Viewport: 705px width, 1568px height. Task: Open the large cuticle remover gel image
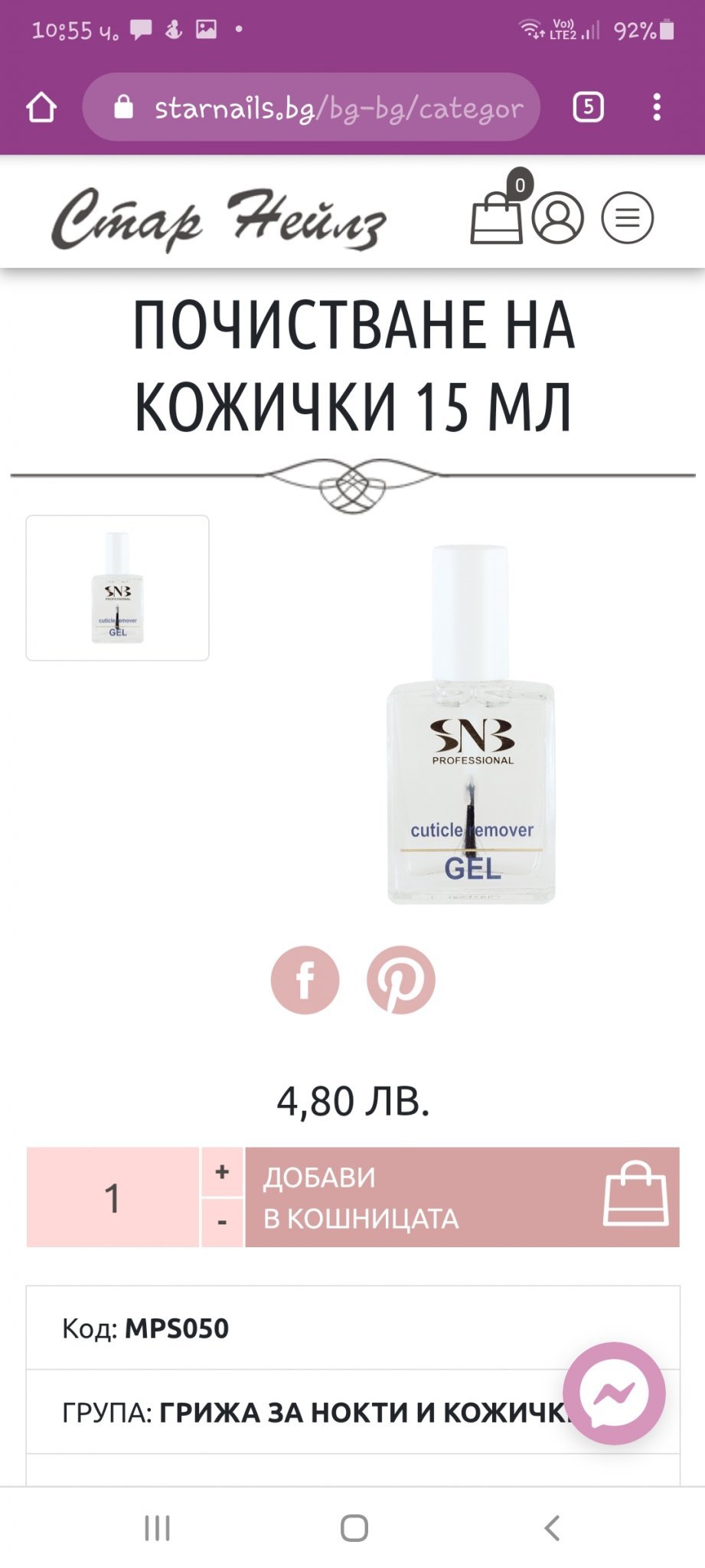click(x=471, y=724)
